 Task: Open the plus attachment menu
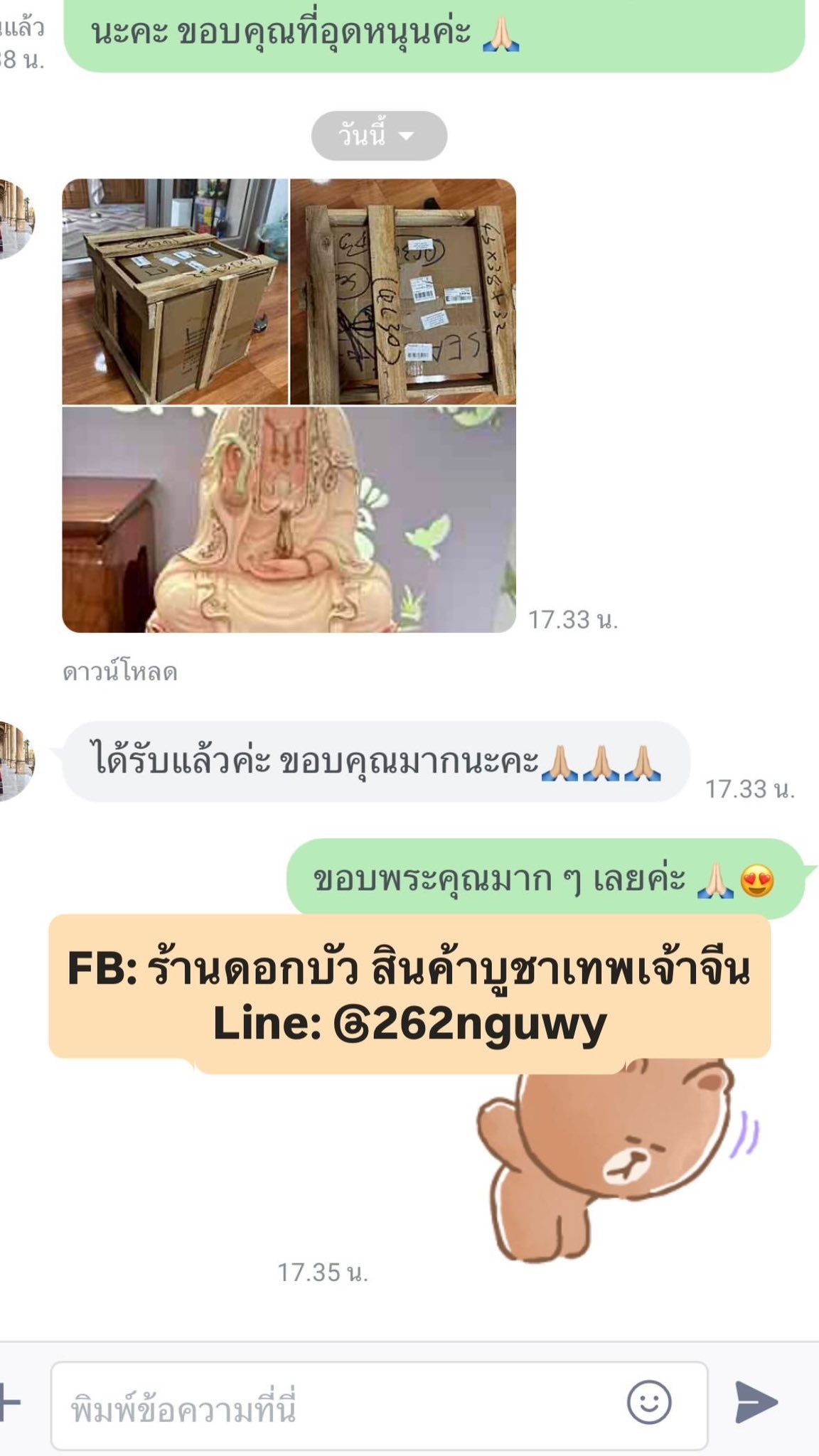pos(10,1403)
